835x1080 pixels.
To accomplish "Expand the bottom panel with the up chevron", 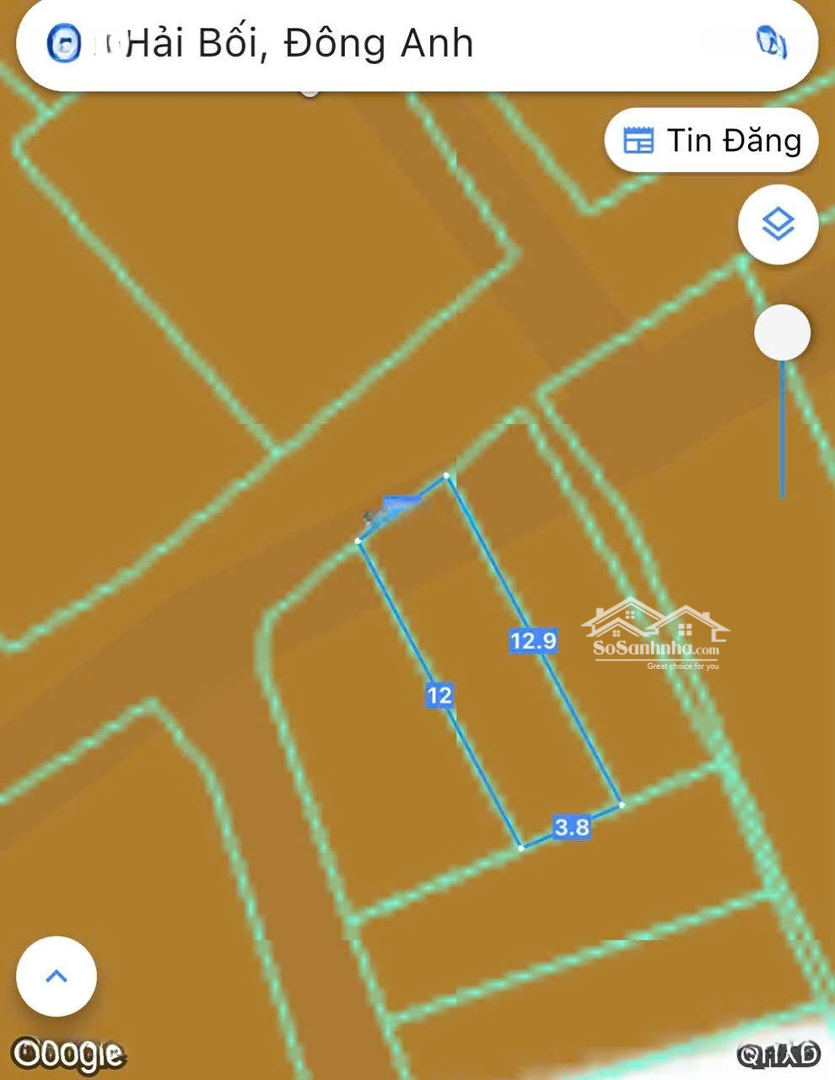I will 57,977.
